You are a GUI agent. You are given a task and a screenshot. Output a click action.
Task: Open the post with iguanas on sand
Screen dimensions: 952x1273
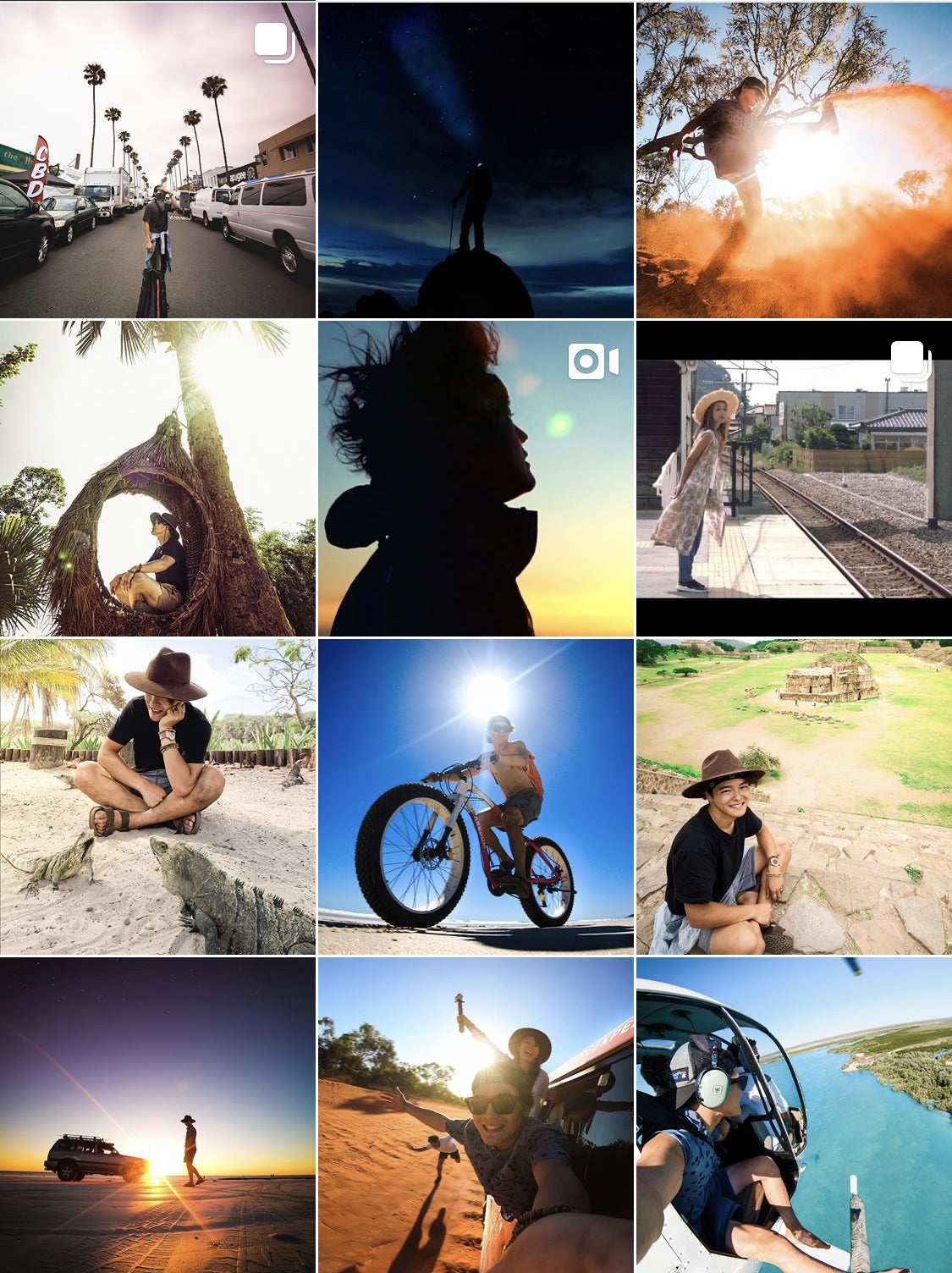tap(157, 796)
